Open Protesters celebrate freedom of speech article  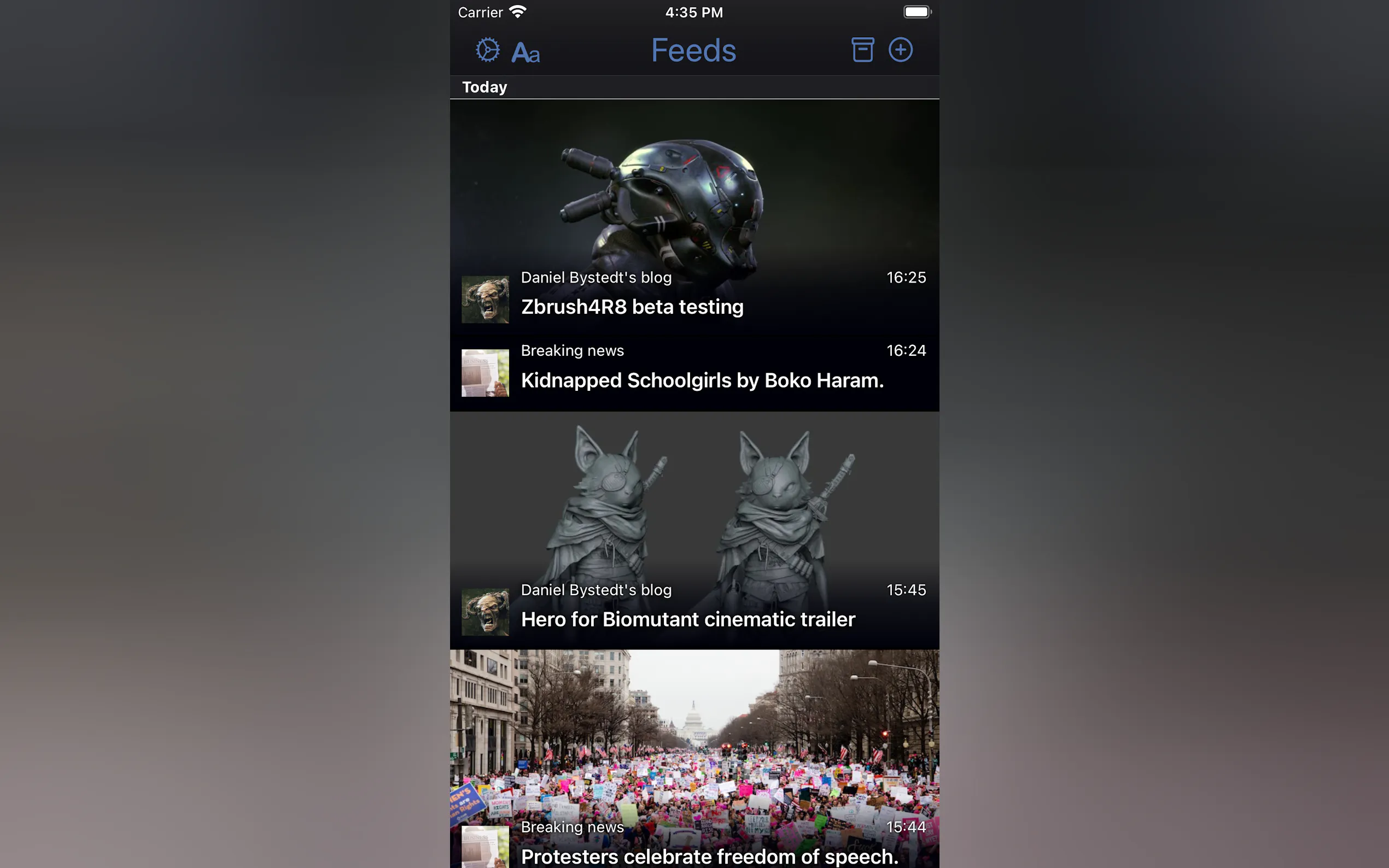tap(709, 855)
